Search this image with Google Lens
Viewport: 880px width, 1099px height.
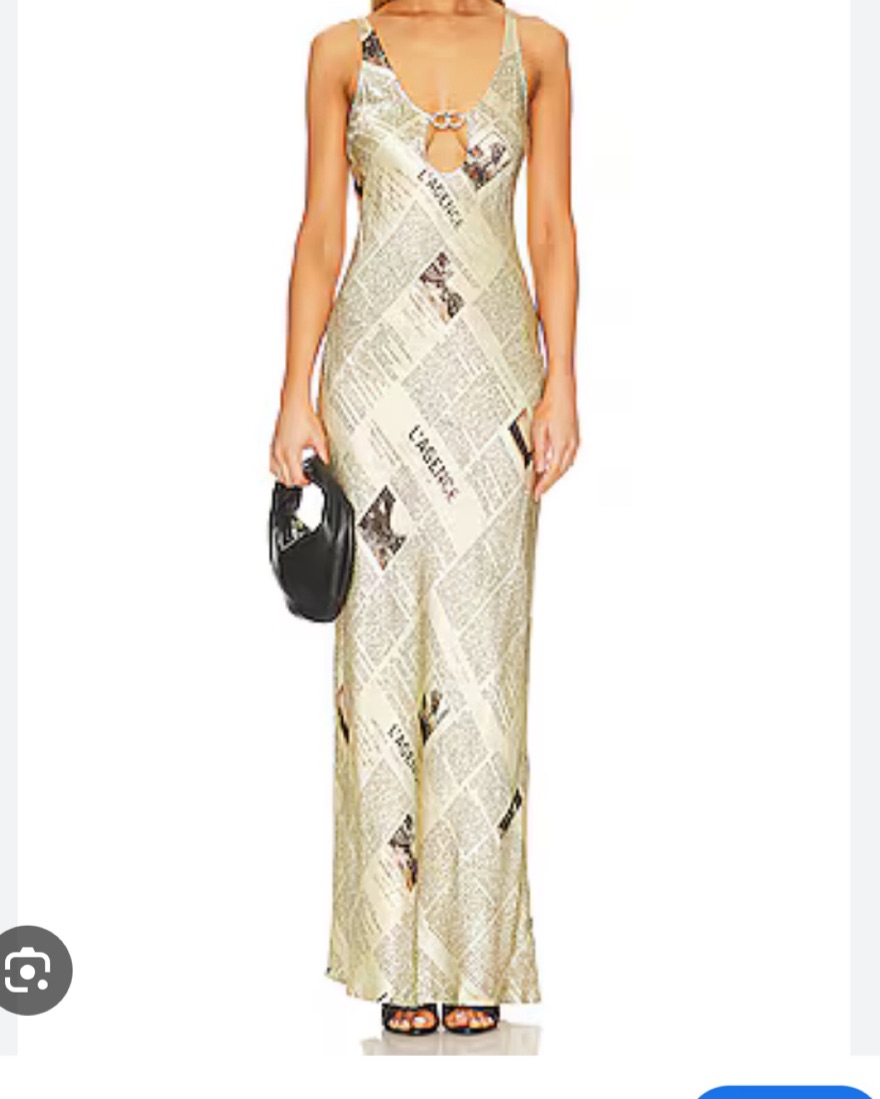click(x=30, y=970)
